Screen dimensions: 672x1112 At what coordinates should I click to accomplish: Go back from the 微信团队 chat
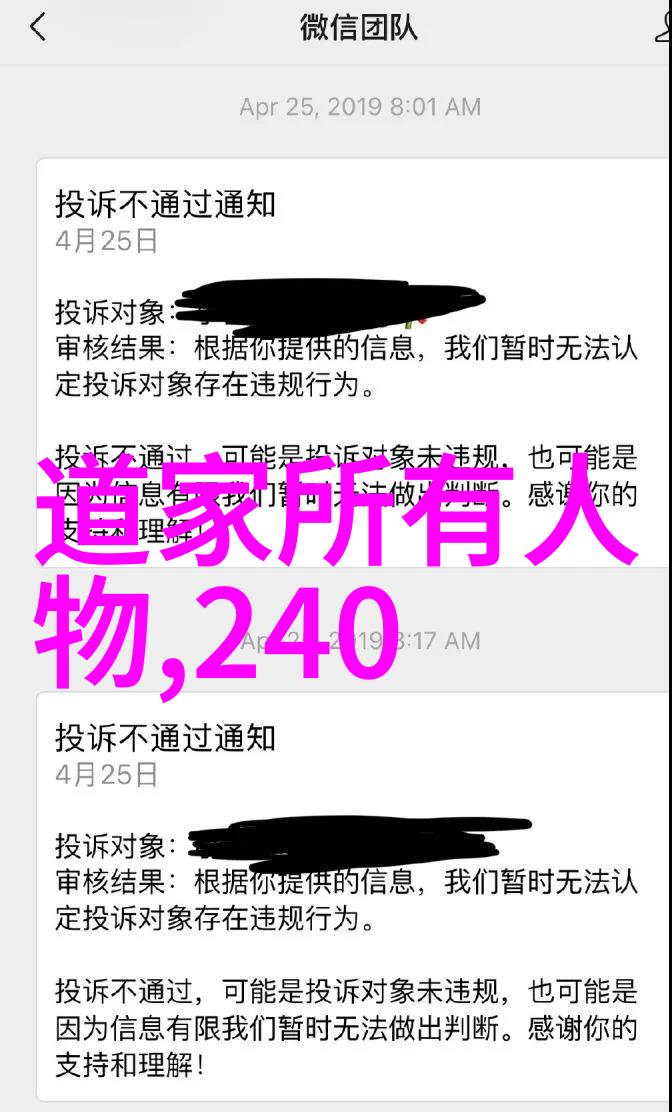pos(37,27)
